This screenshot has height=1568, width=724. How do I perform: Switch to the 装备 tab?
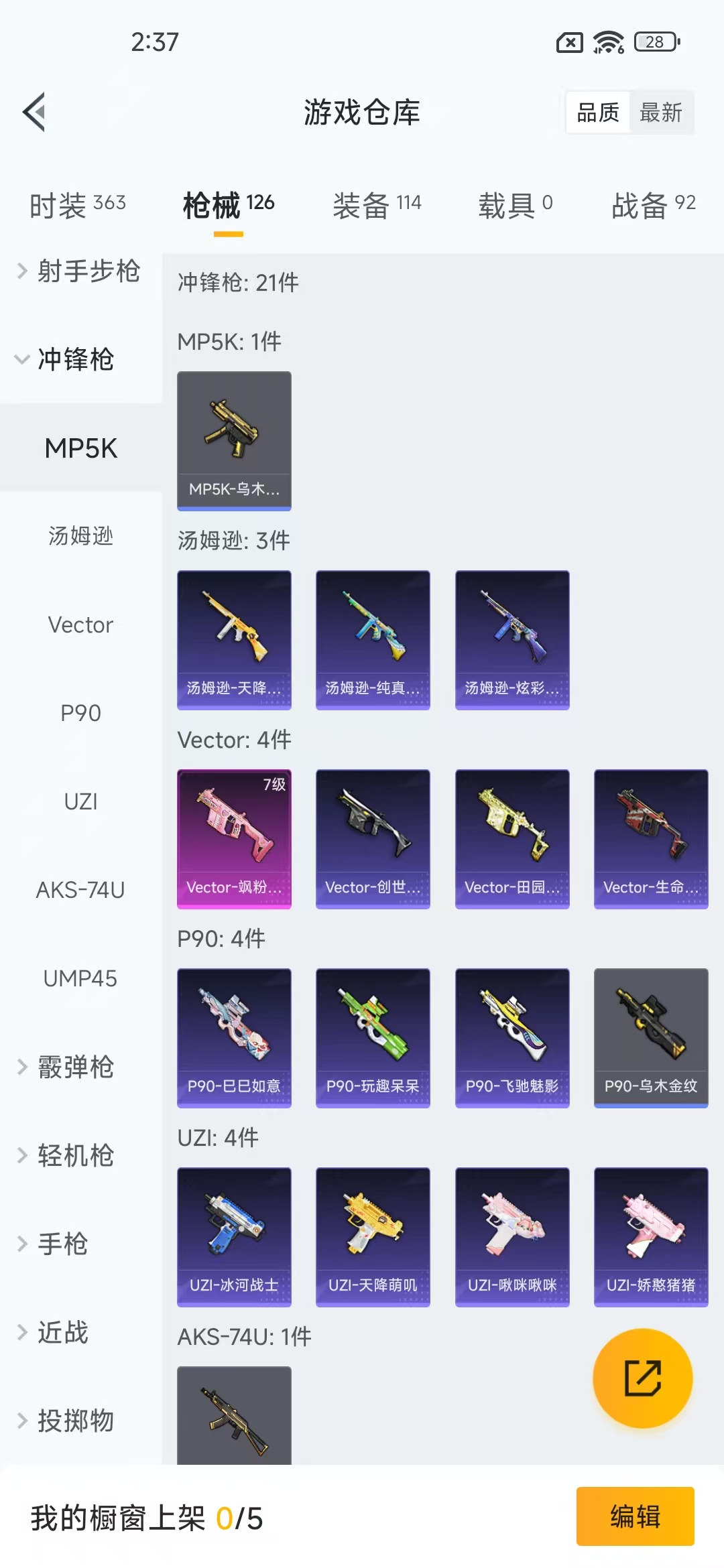coord(377,205)
